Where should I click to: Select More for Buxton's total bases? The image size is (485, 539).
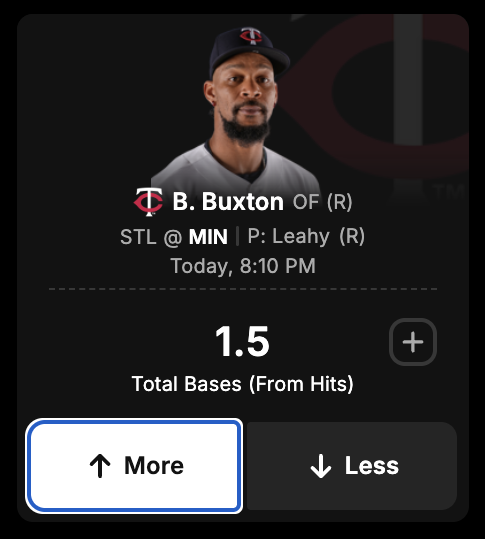coord(134,466)
